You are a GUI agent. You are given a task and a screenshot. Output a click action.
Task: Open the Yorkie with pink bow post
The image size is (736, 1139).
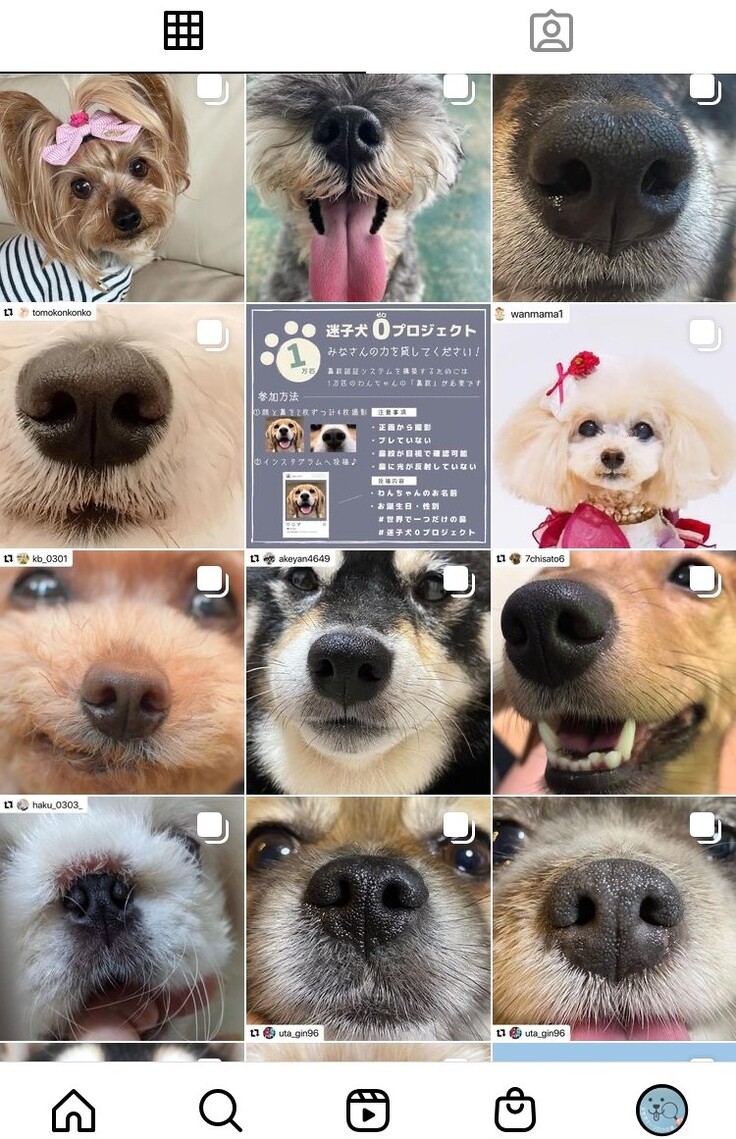click(120, 188)
